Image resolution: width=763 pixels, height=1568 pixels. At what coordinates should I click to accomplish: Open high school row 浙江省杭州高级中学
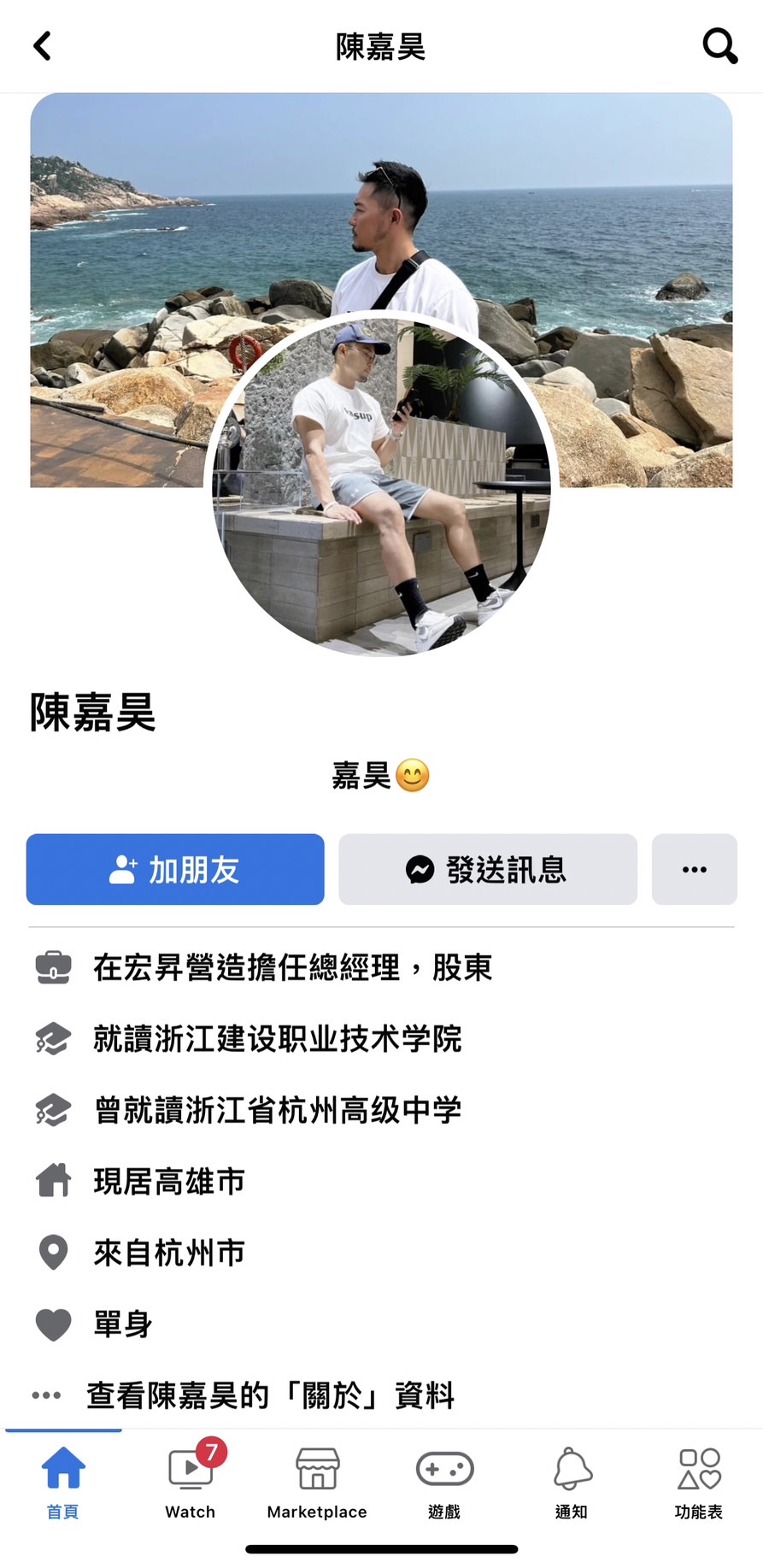click(277, 1110)
